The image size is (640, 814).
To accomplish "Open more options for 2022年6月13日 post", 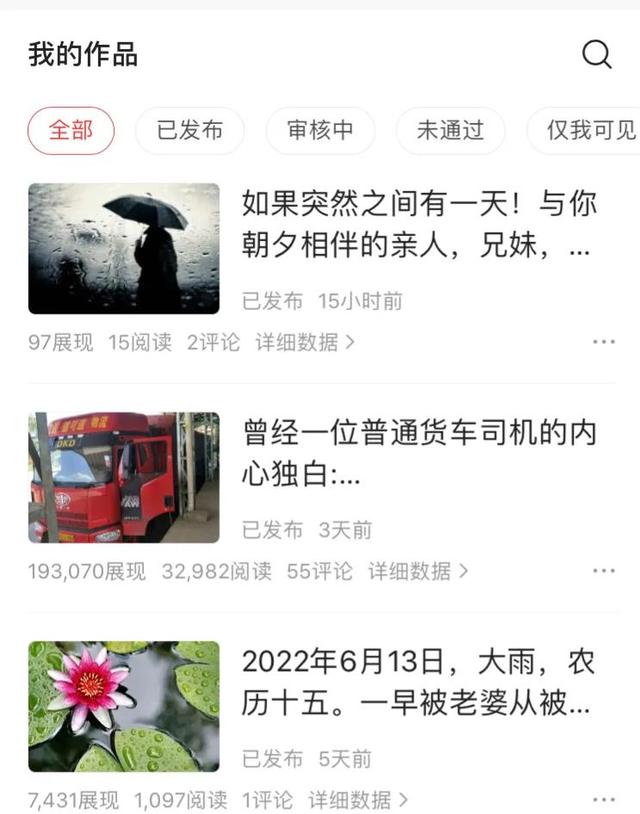I will 603,800.
